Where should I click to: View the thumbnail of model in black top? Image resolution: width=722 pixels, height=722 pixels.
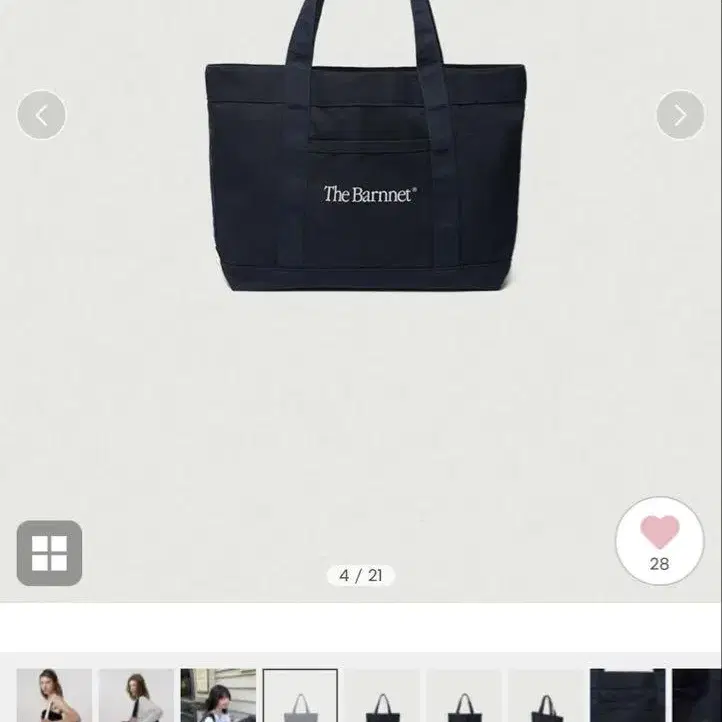click(x=54, y=697)
